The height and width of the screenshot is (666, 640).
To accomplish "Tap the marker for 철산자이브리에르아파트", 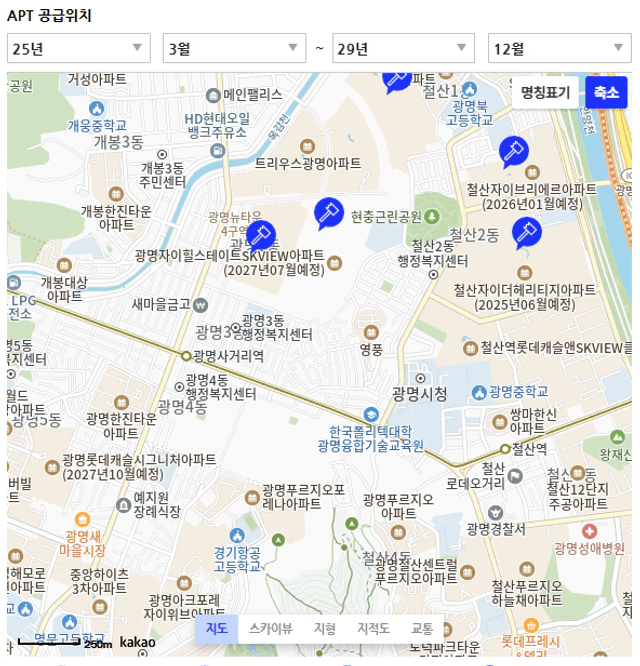I will click(x=514, y=151).
